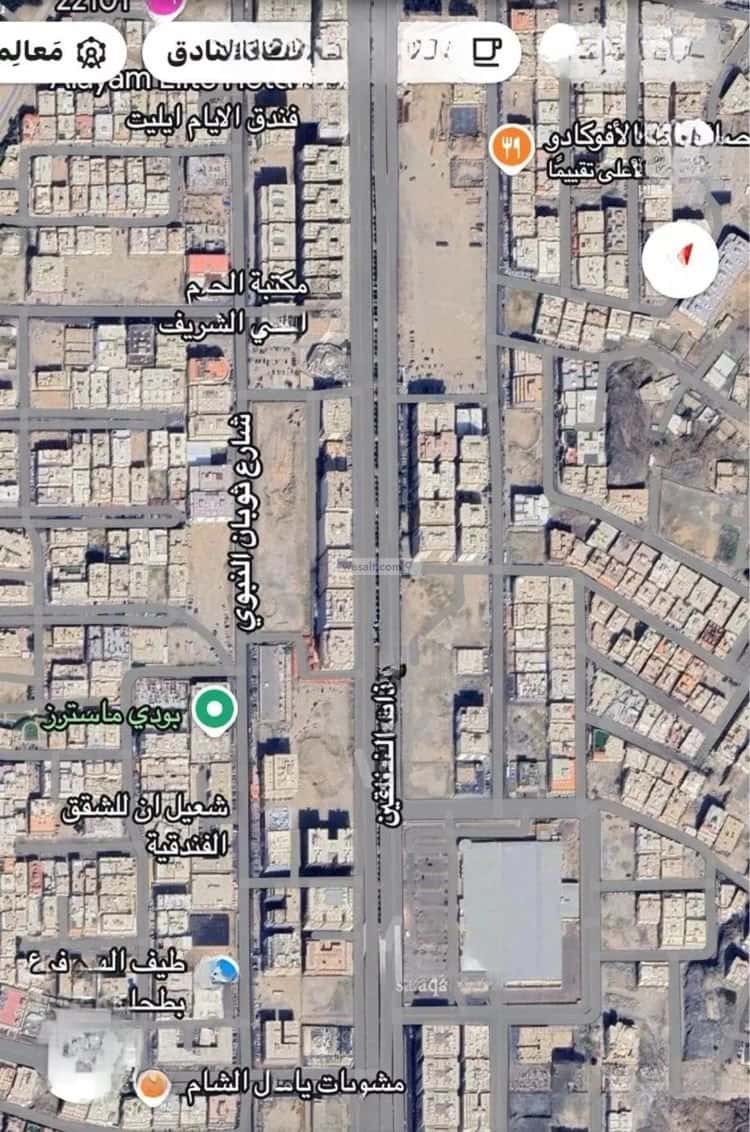Screen dimensions: 750x1132
Task: Open the بودي ماسترز green map pin
Action: click(213, 710)
